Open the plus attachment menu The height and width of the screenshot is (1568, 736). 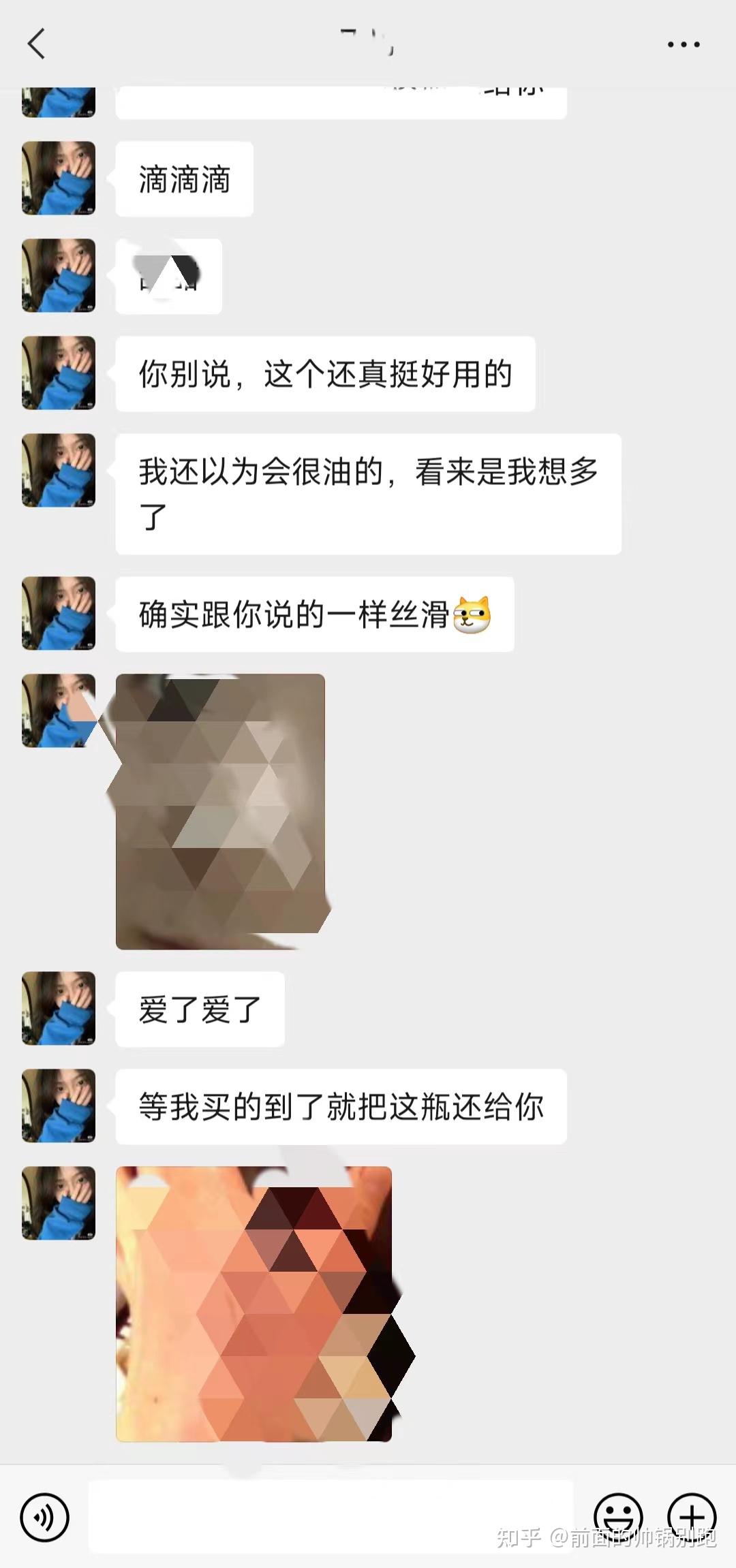(x=692, y=1517)
